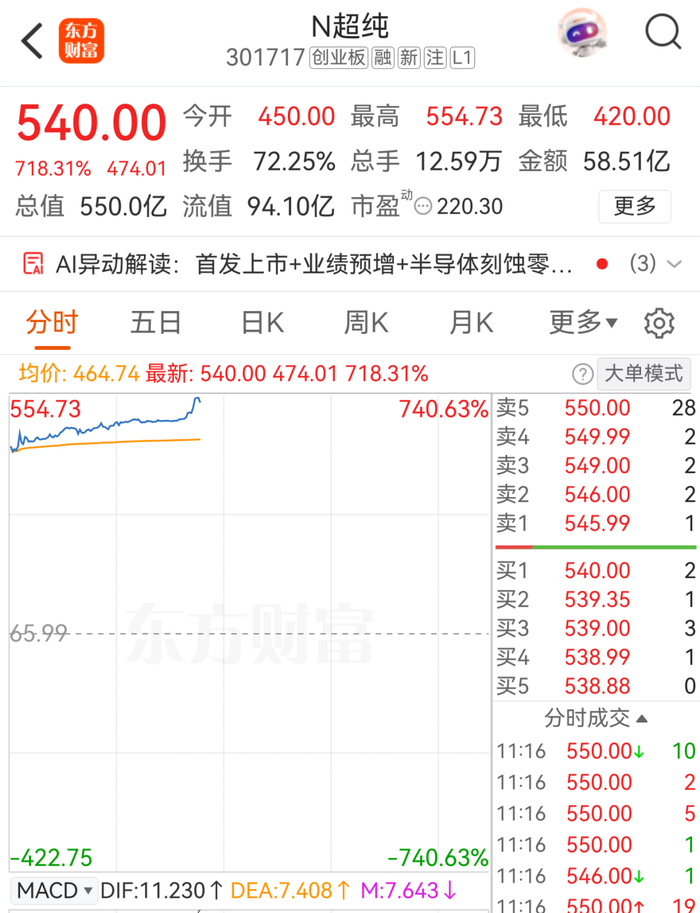Screen dimensions: 700x913
Task: Select the 分时 chart tab
Action: coord(52,323)
